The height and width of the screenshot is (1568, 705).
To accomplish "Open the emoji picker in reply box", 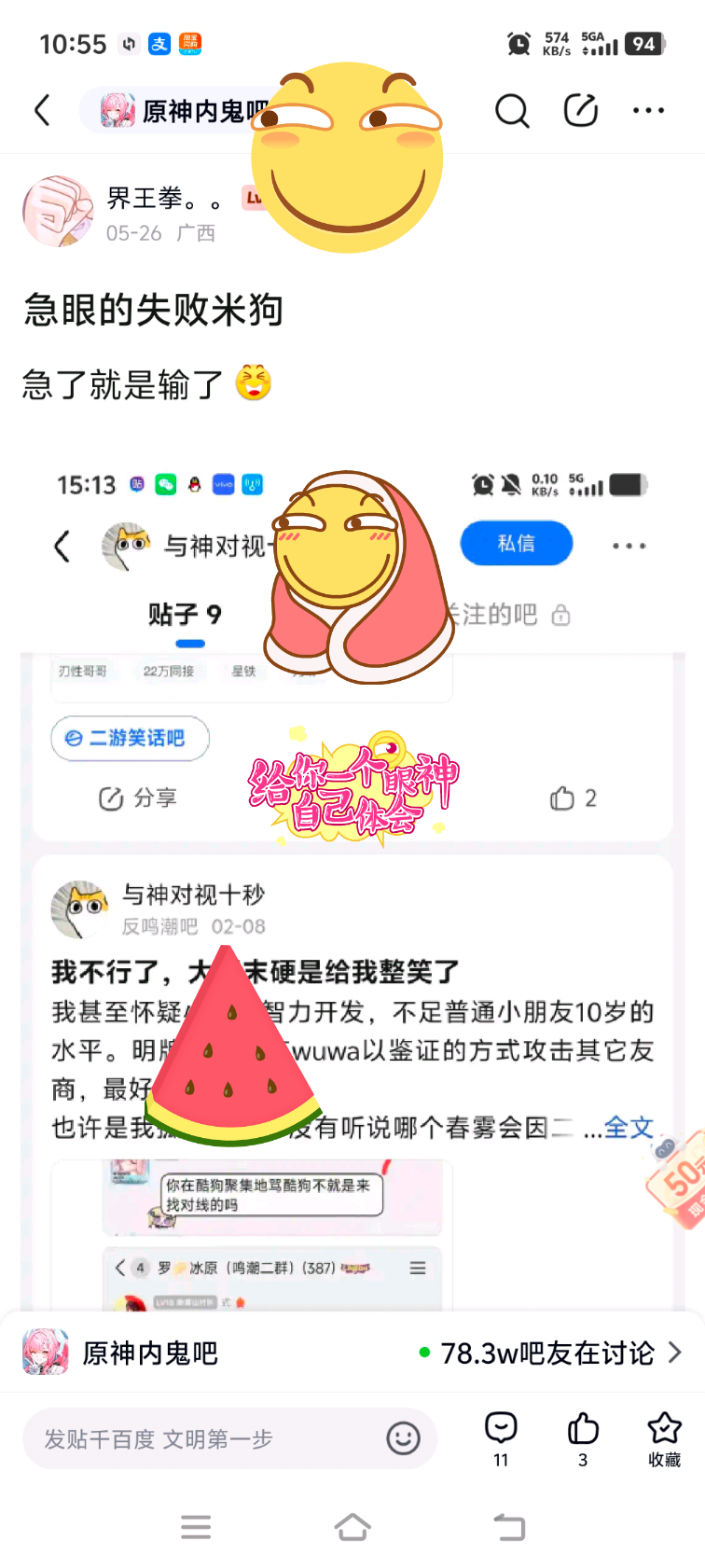I will coord(403,1438).
